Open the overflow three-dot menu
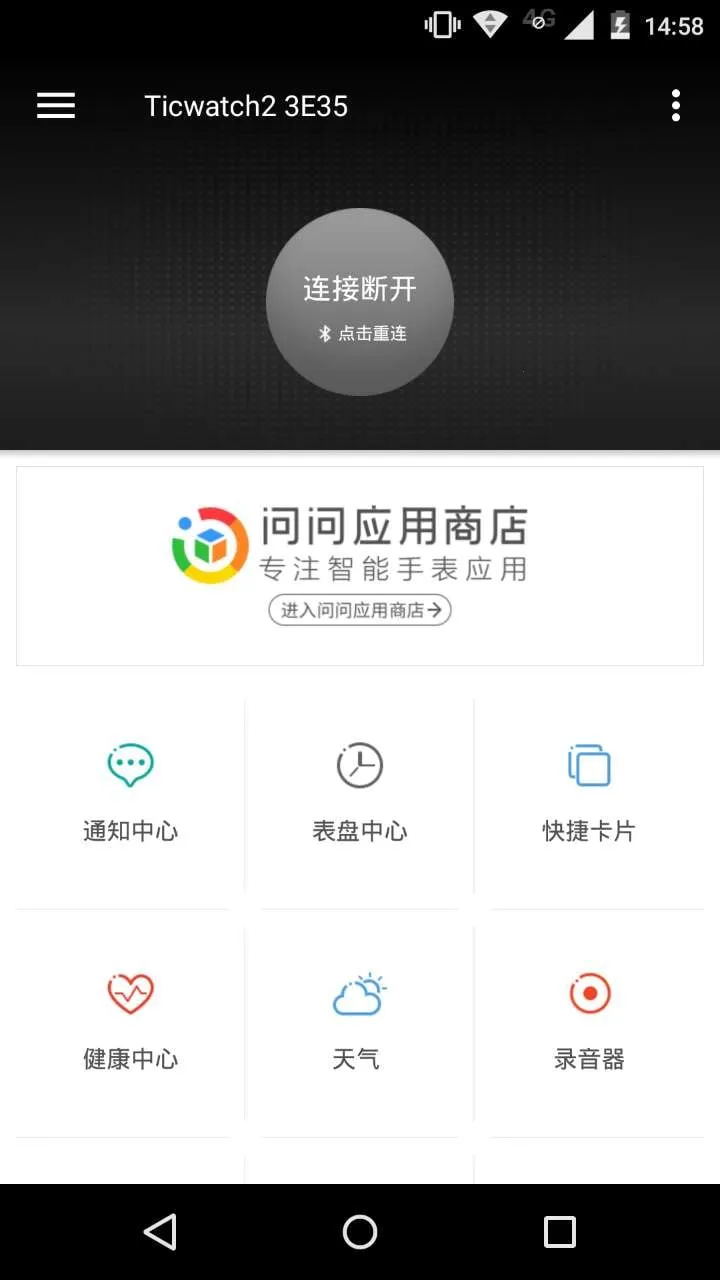Screen dimensions: 720x1280 click(676, 105)
